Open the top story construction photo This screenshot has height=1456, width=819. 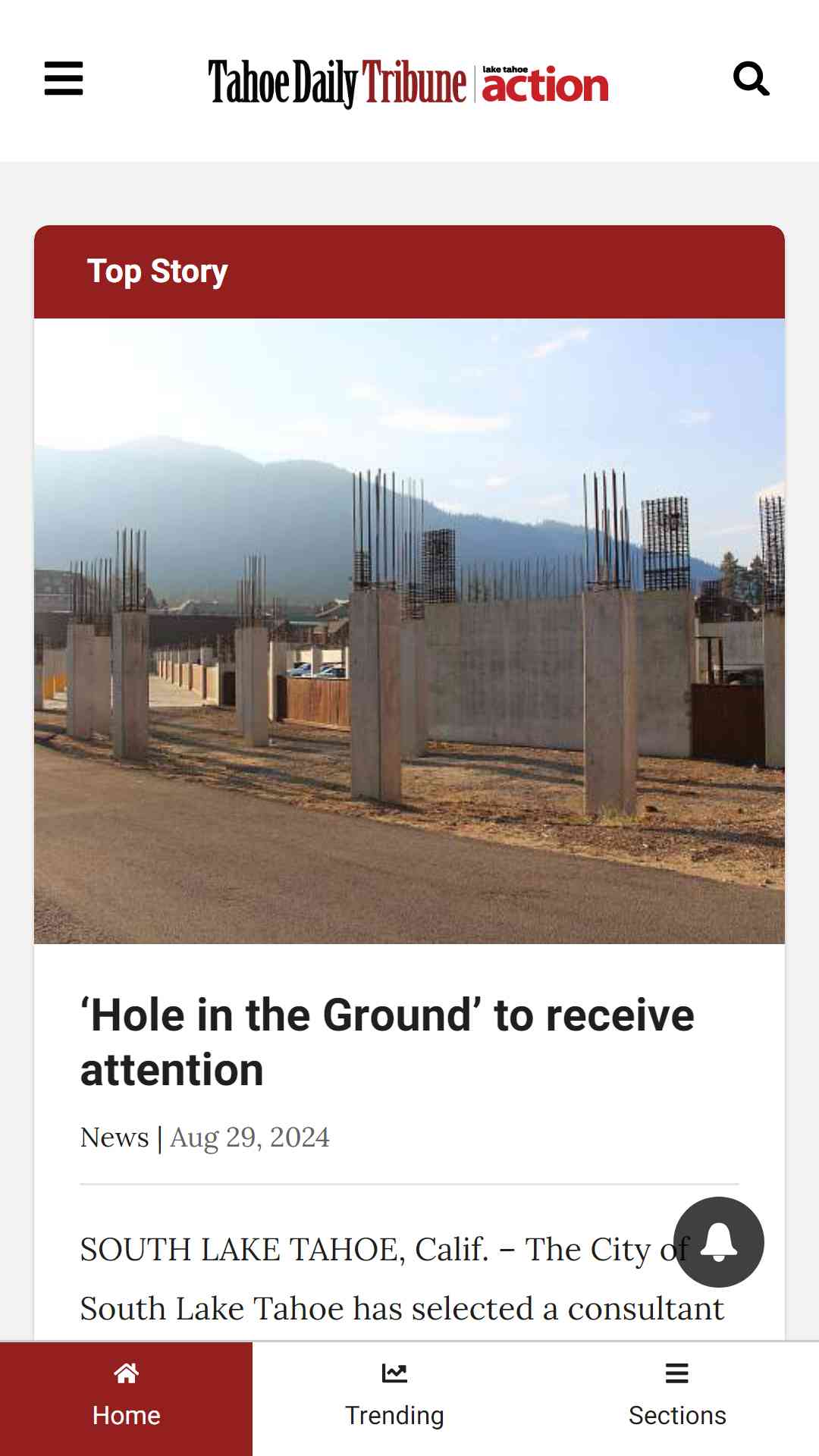click(409, 631)
